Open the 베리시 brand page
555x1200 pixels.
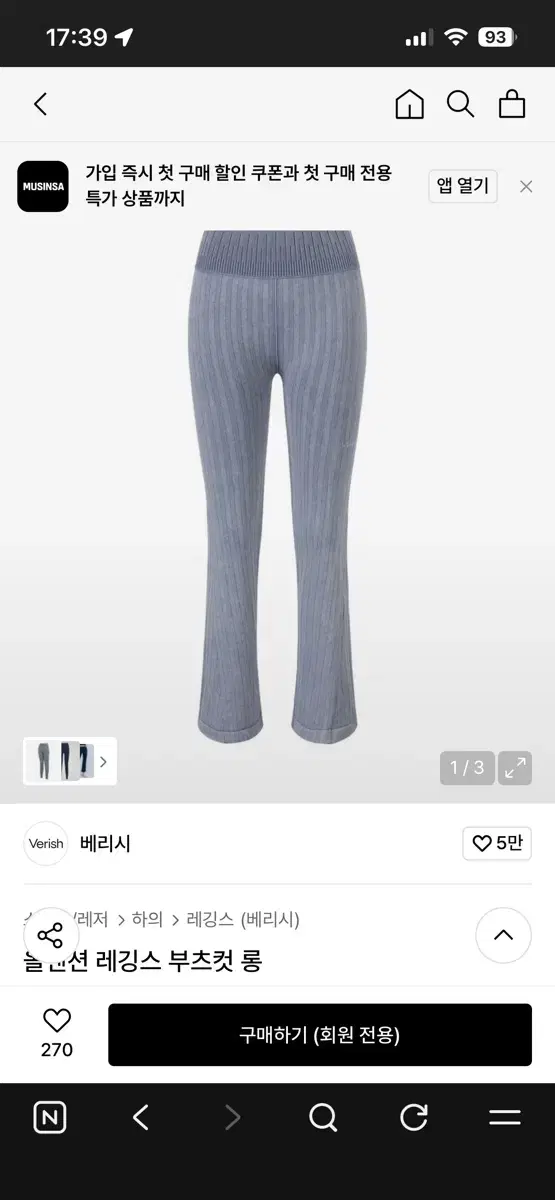pos(105,843)
